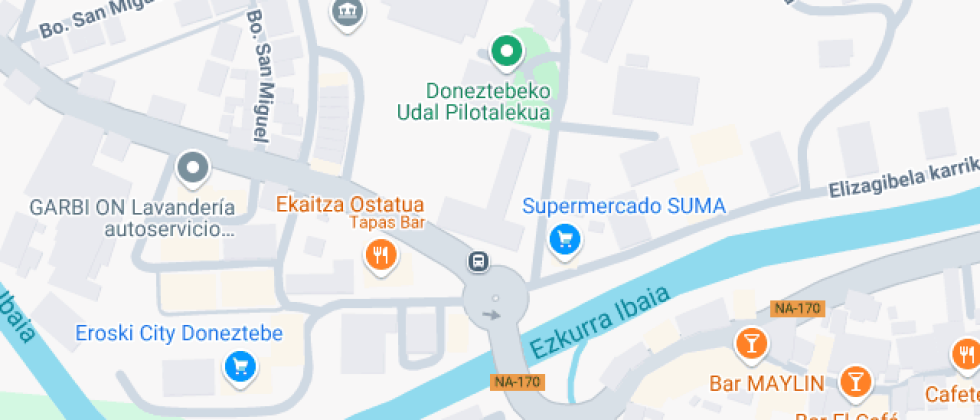Image resolution: width=980 pixels, height=420 pixels.
Task: Open the GARBI ON Lavandería marker
Action: [191, 169]
